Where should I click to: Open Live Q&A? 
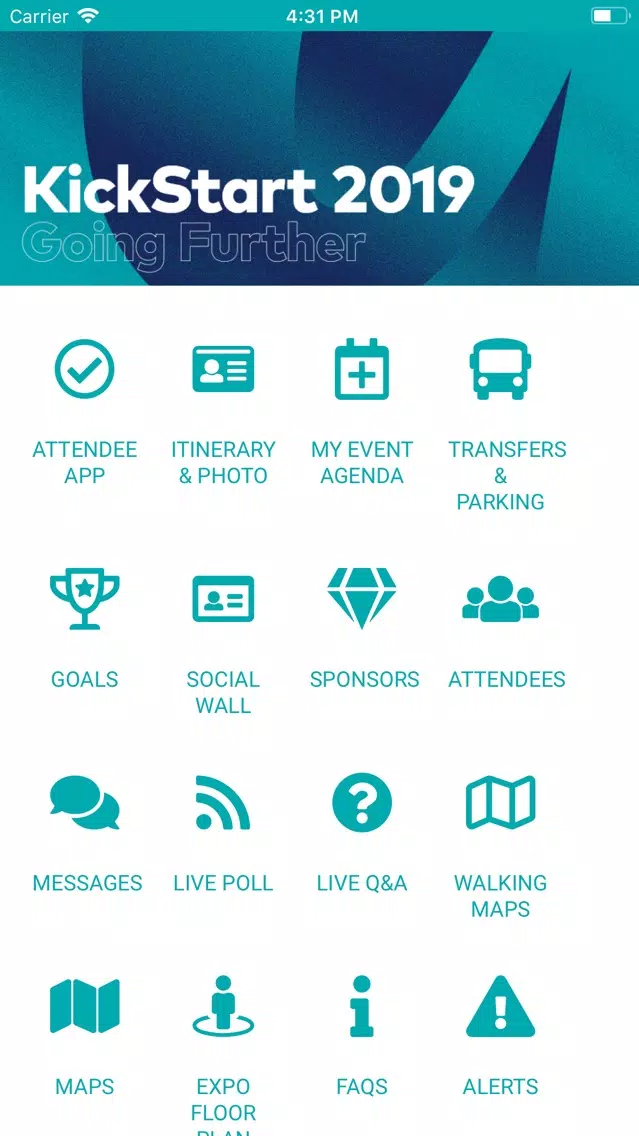tap(362, 833)
